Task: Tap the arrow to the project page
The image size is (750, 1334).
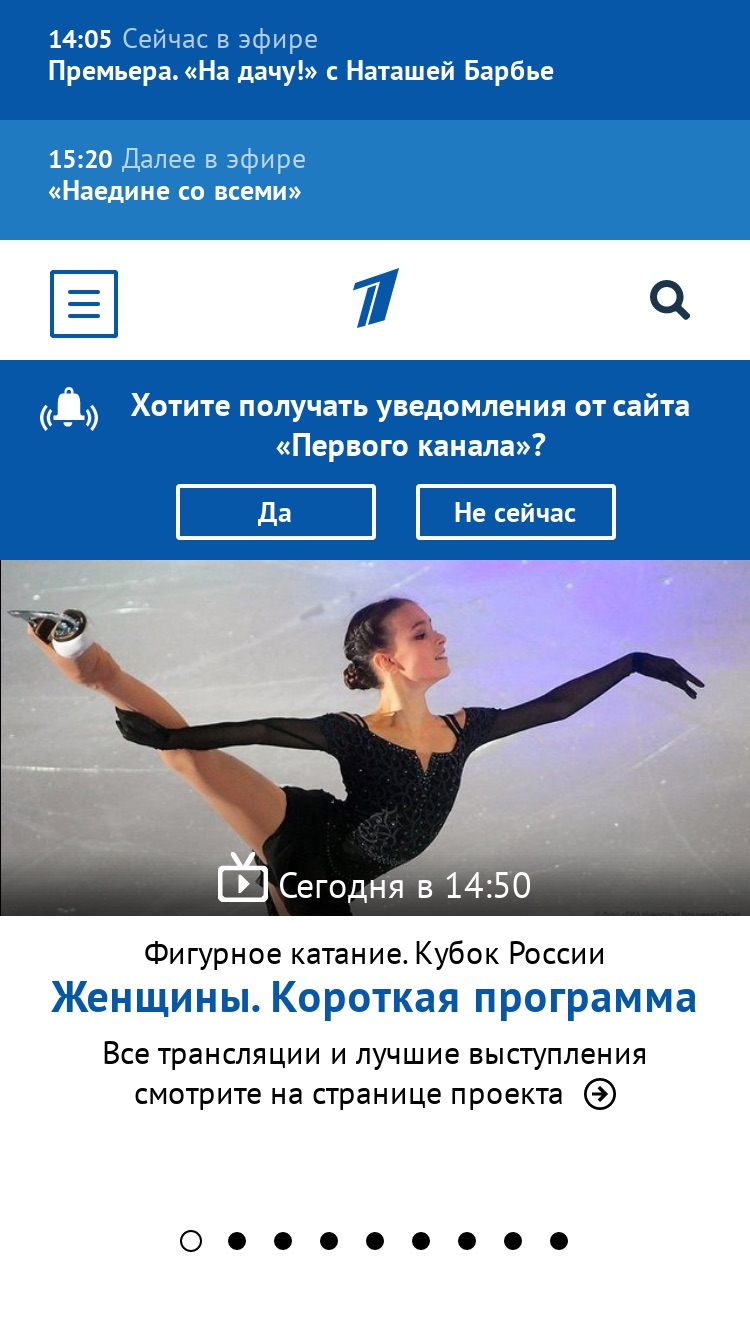Action: (x=600, y=1095)
